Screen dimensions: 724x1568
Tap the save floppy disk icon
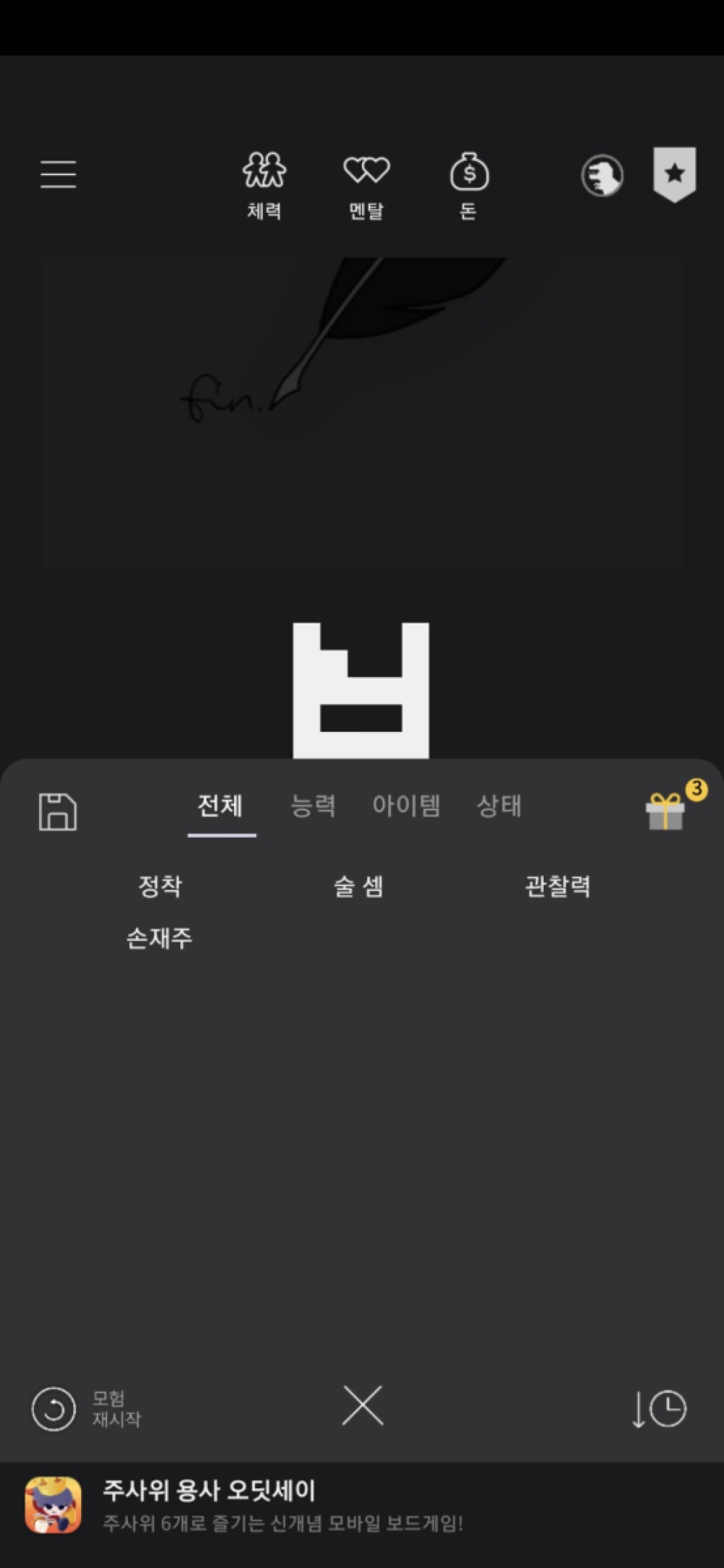57,811
